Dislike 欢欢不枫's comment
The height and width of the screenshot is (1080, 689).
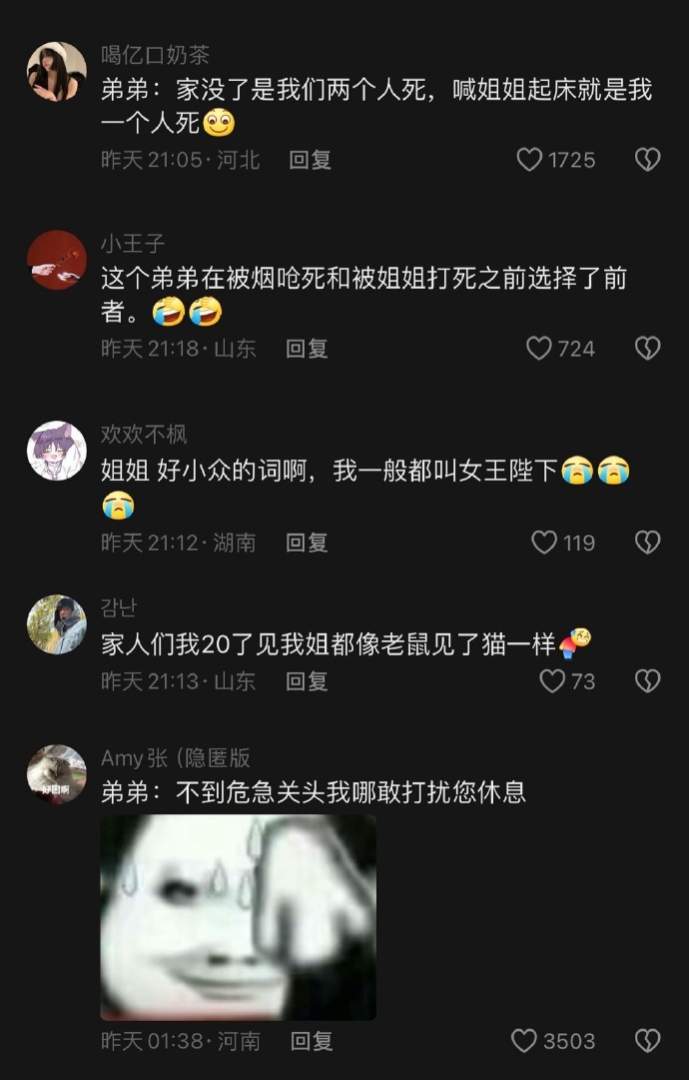point(648,542)
